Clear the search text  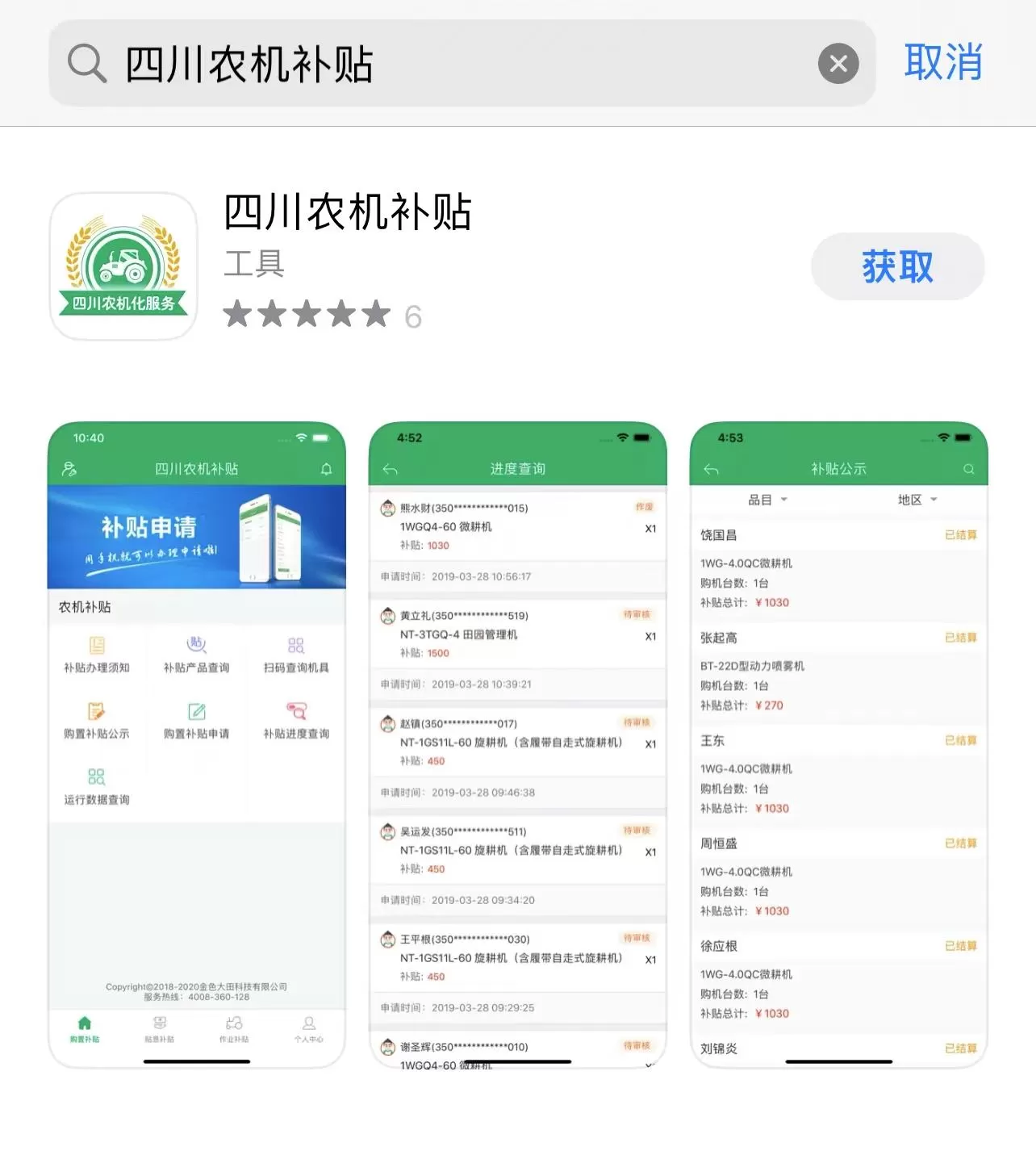click(x=838, y=64)
